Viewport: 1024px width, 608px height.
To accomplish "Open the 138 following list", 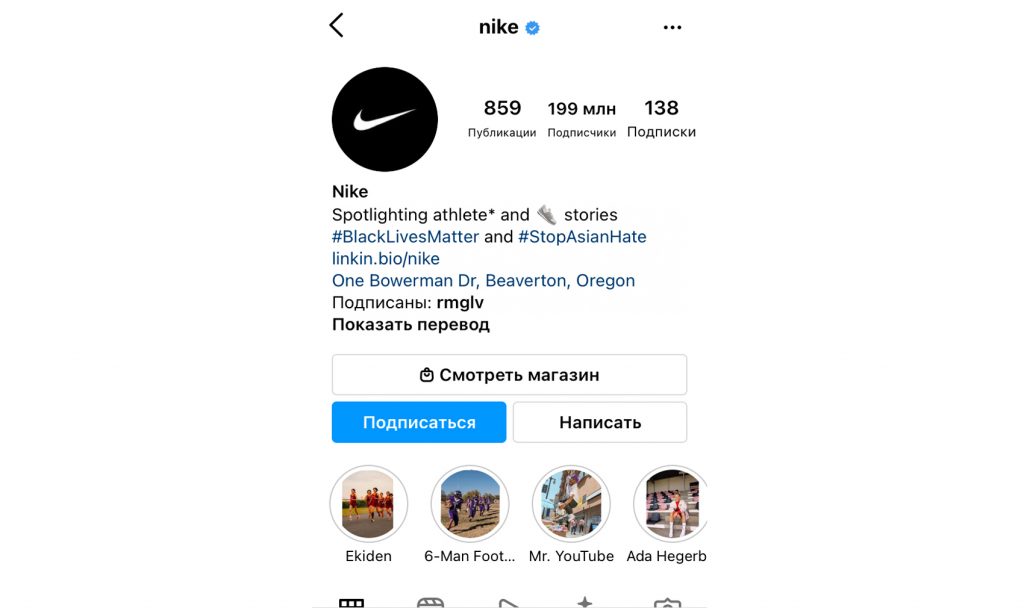I will [661, 118].
